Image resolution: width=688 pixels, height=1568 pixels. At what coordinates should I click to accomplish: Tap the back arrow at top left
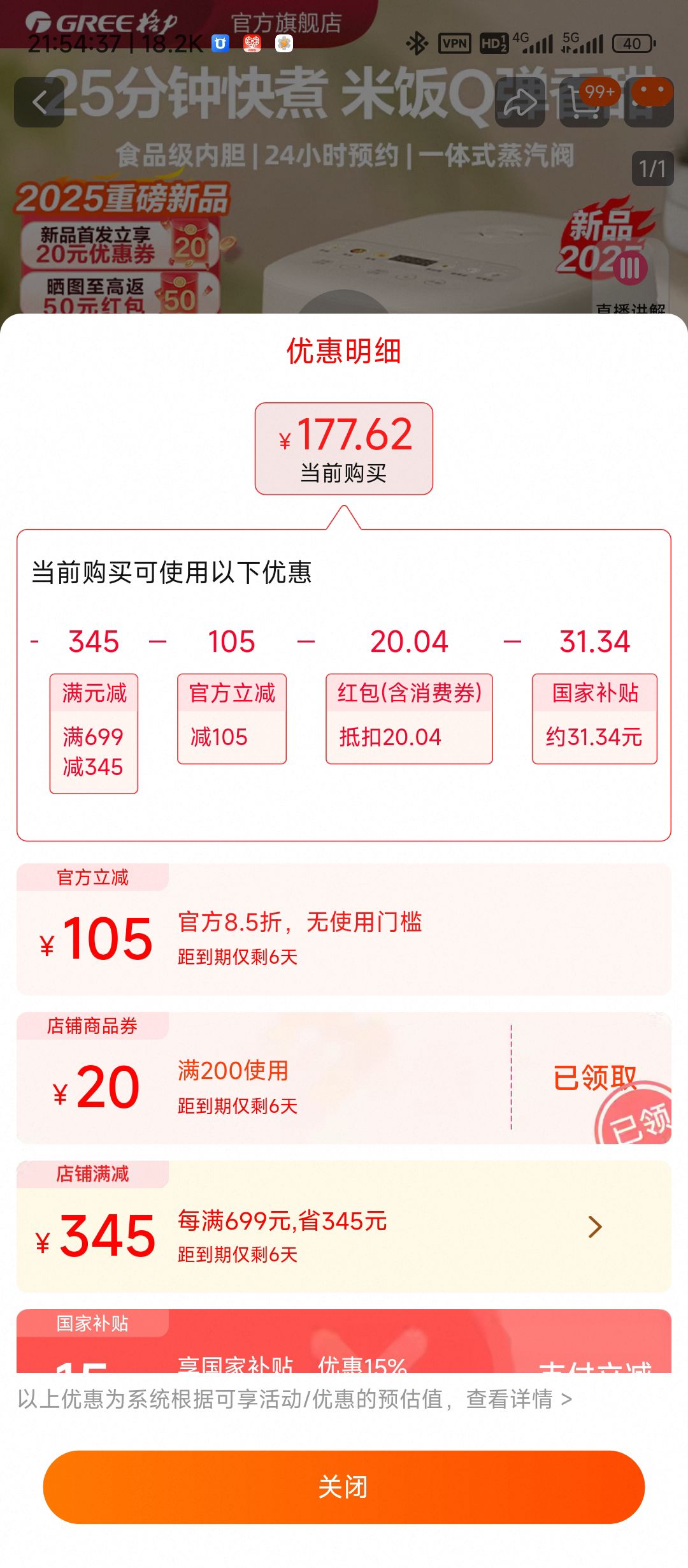[x=39, y=103]
